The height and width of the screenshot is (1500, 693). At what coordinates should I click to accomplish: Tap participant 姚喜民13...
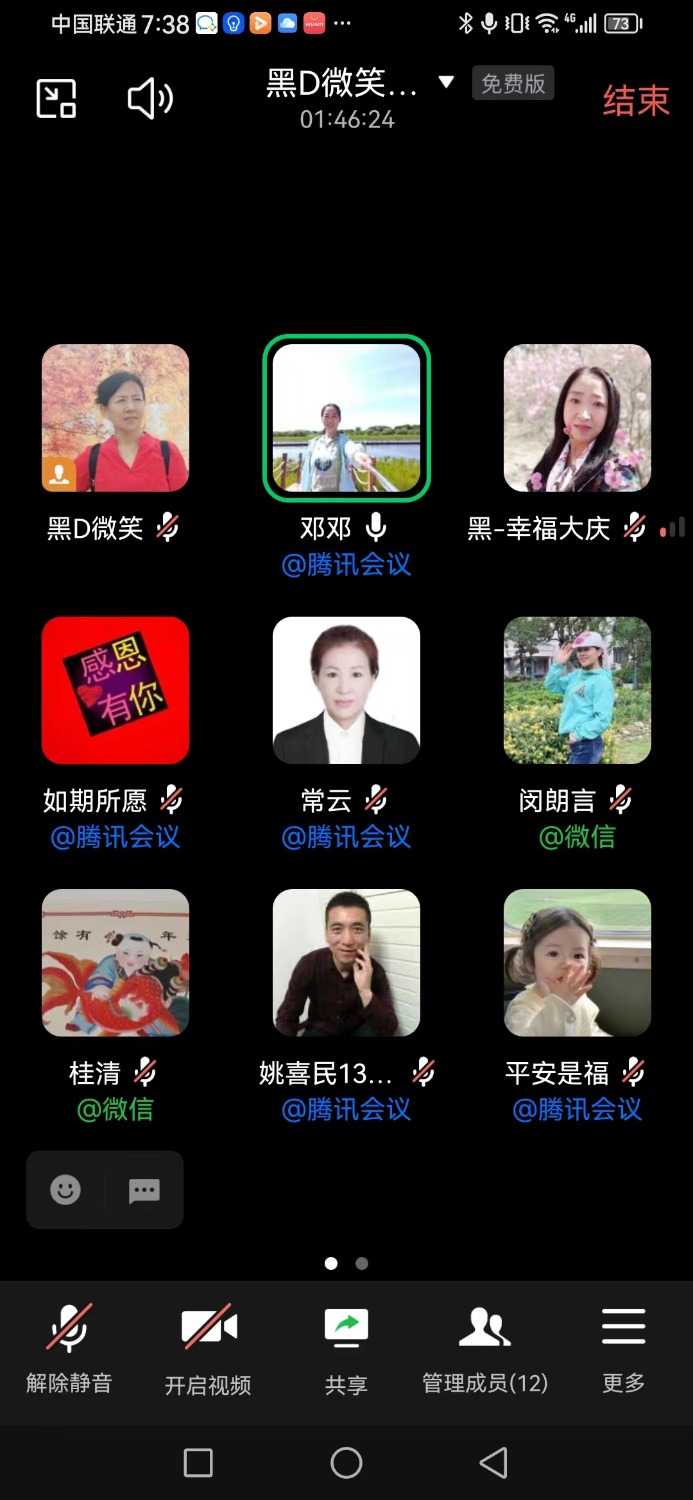pyautogui.click(x=346, y=962)
